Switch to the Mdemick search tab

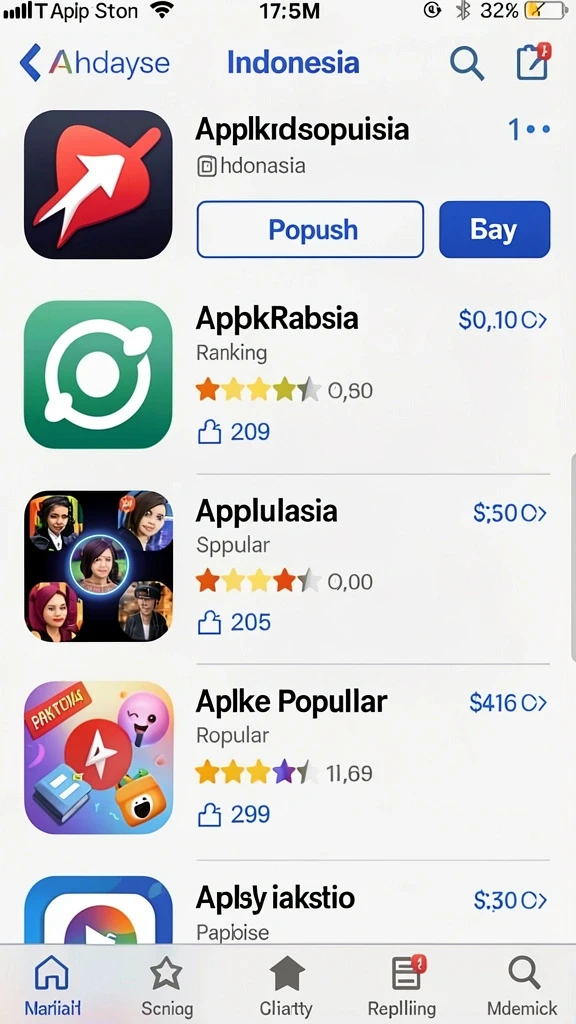pyautogui.click(x=522, y=985)
